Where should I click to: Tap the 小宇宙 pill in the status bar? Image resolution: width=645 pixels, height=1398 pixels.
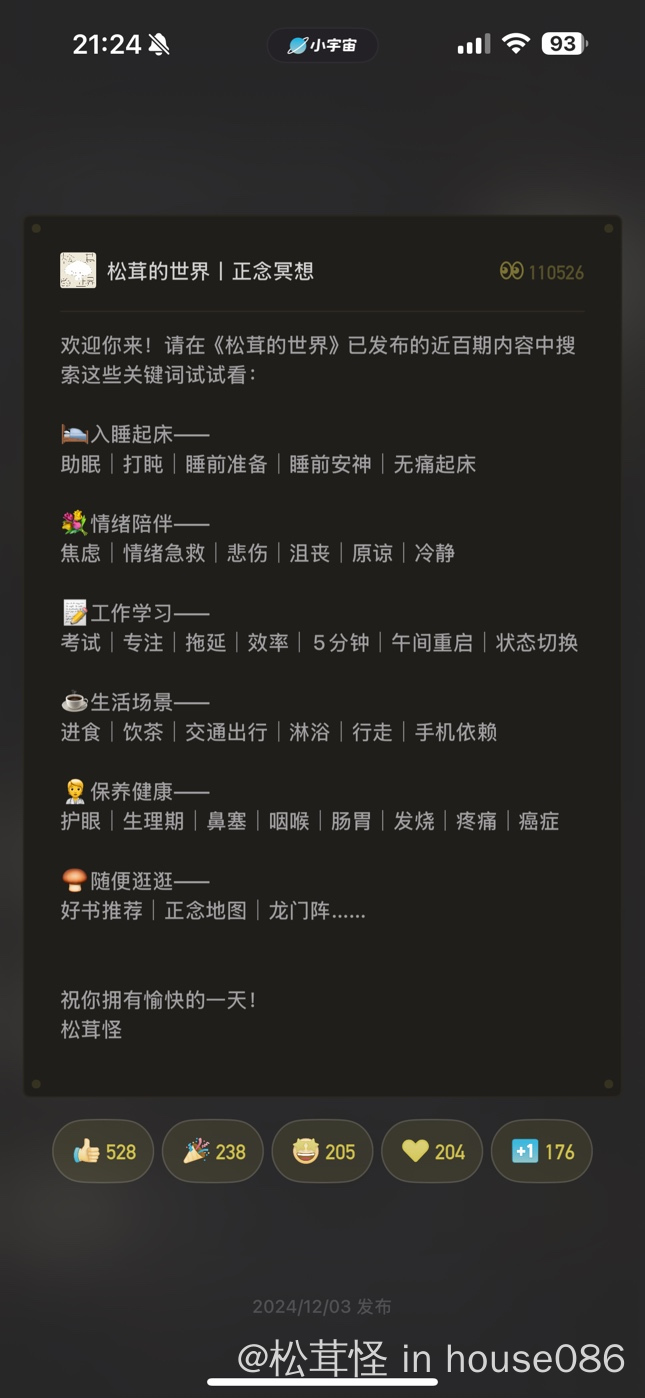coord(322,45)
